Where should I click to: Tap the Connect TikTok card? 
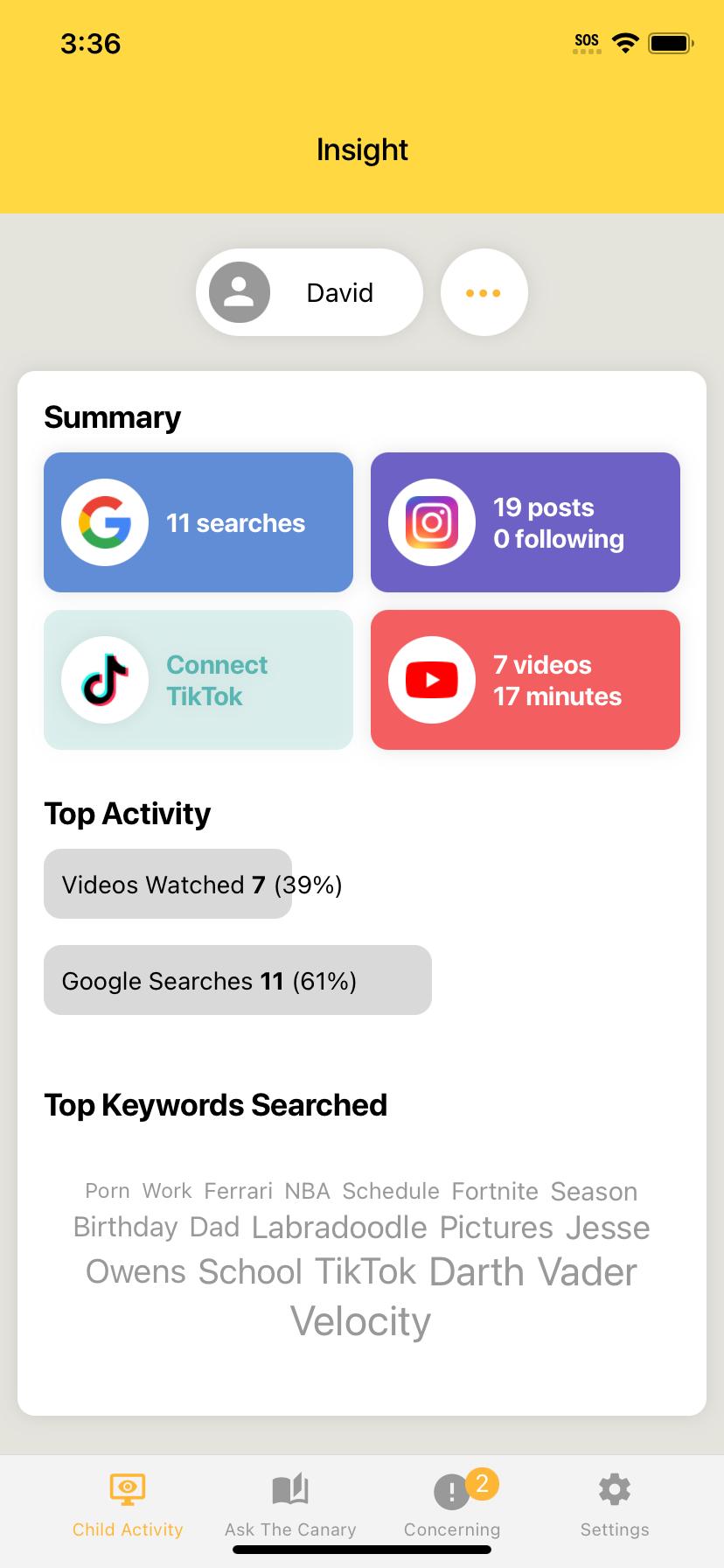[198, 680]
